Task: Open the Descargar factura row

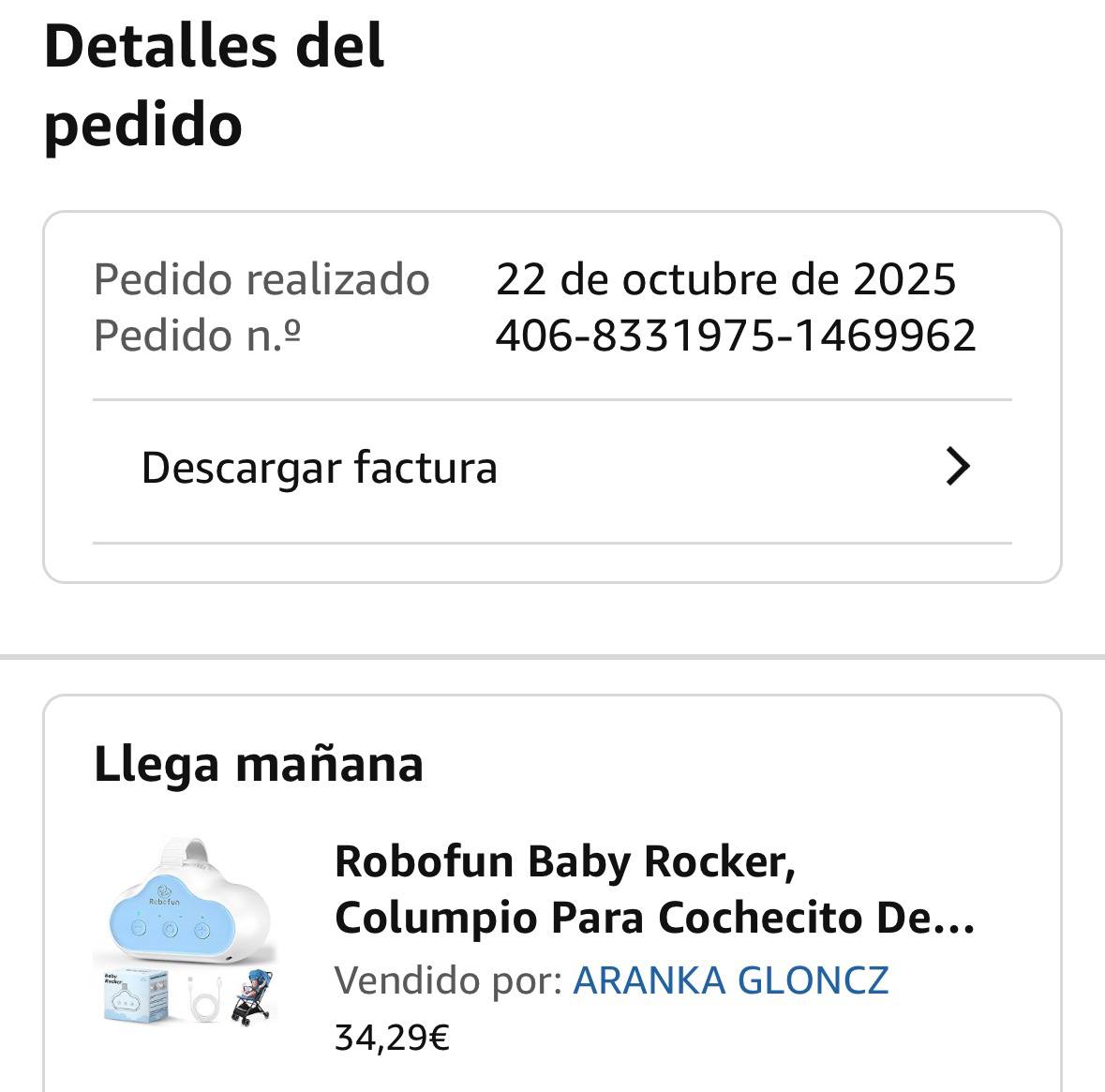Action: [x=552, y=468]
